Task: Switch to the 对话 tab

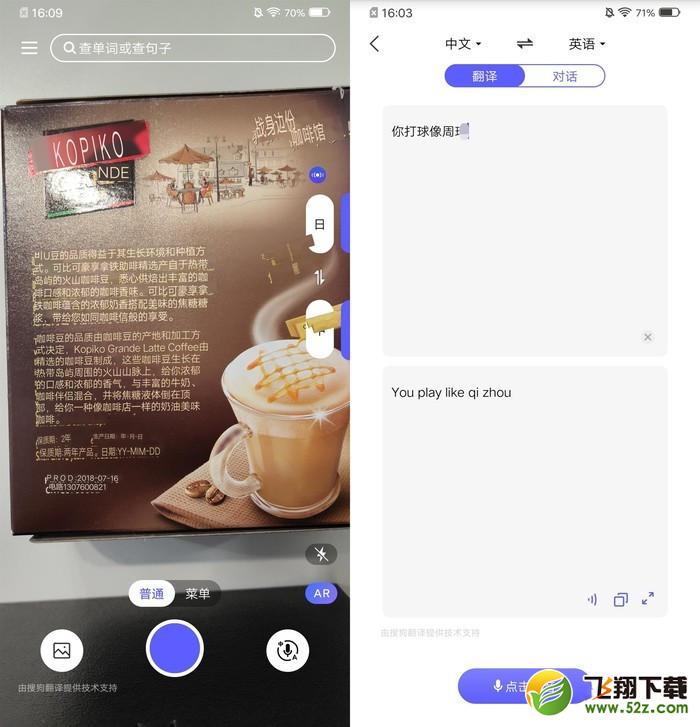Action: click(x=565, y=76)
